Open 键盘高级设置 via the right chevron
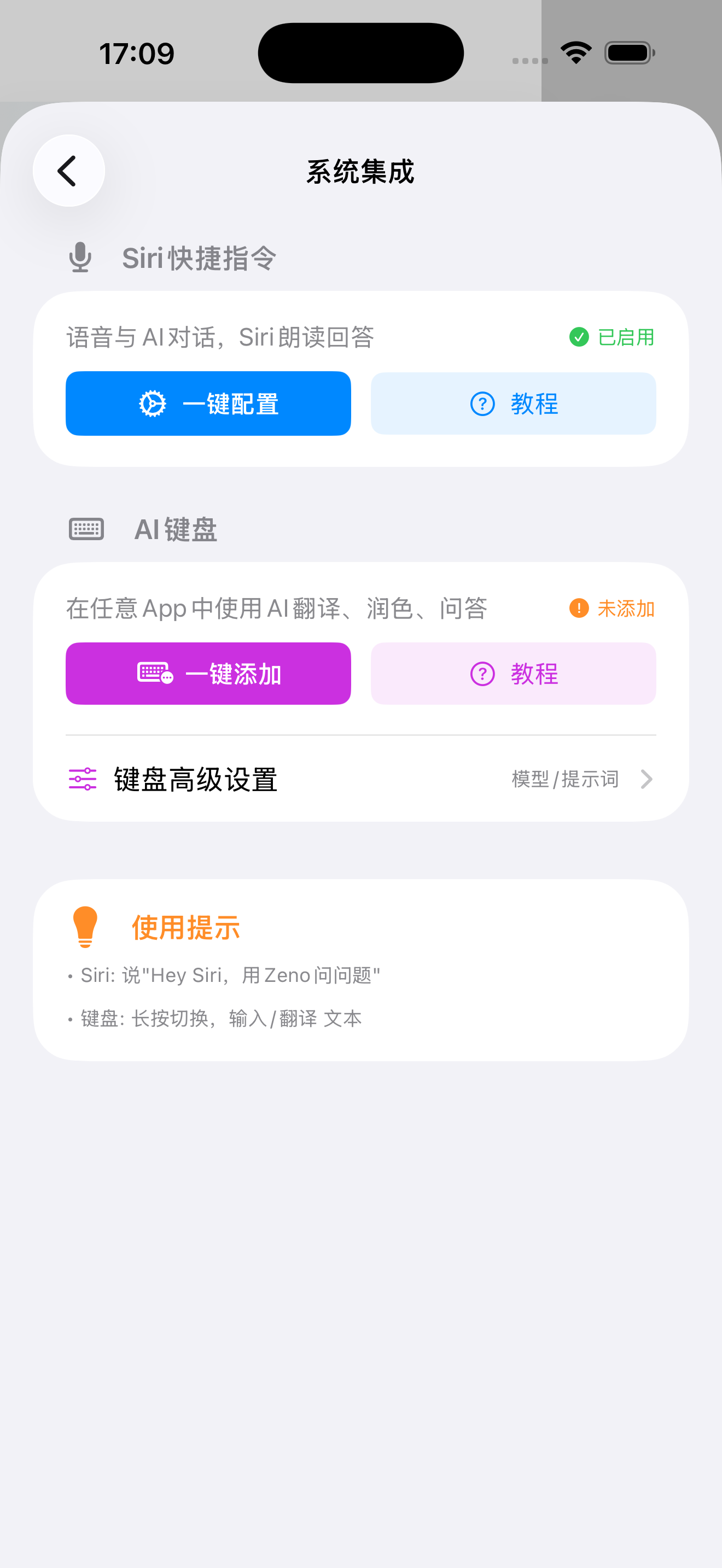This screenshot has width=722, height=1568. [647, 780]
